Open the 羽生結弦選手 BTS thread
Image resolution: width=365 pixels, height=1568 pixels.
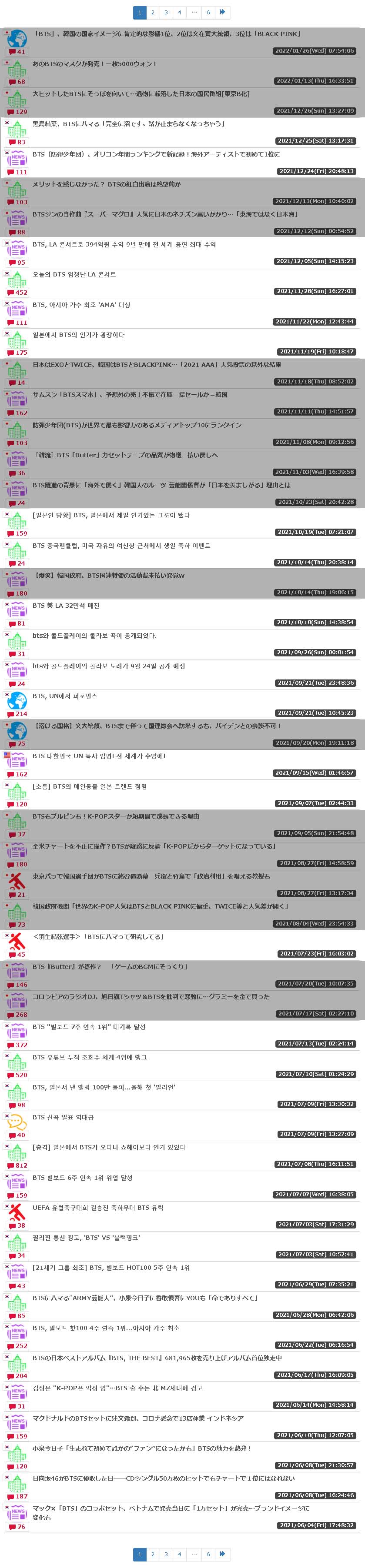click(98, 937)
